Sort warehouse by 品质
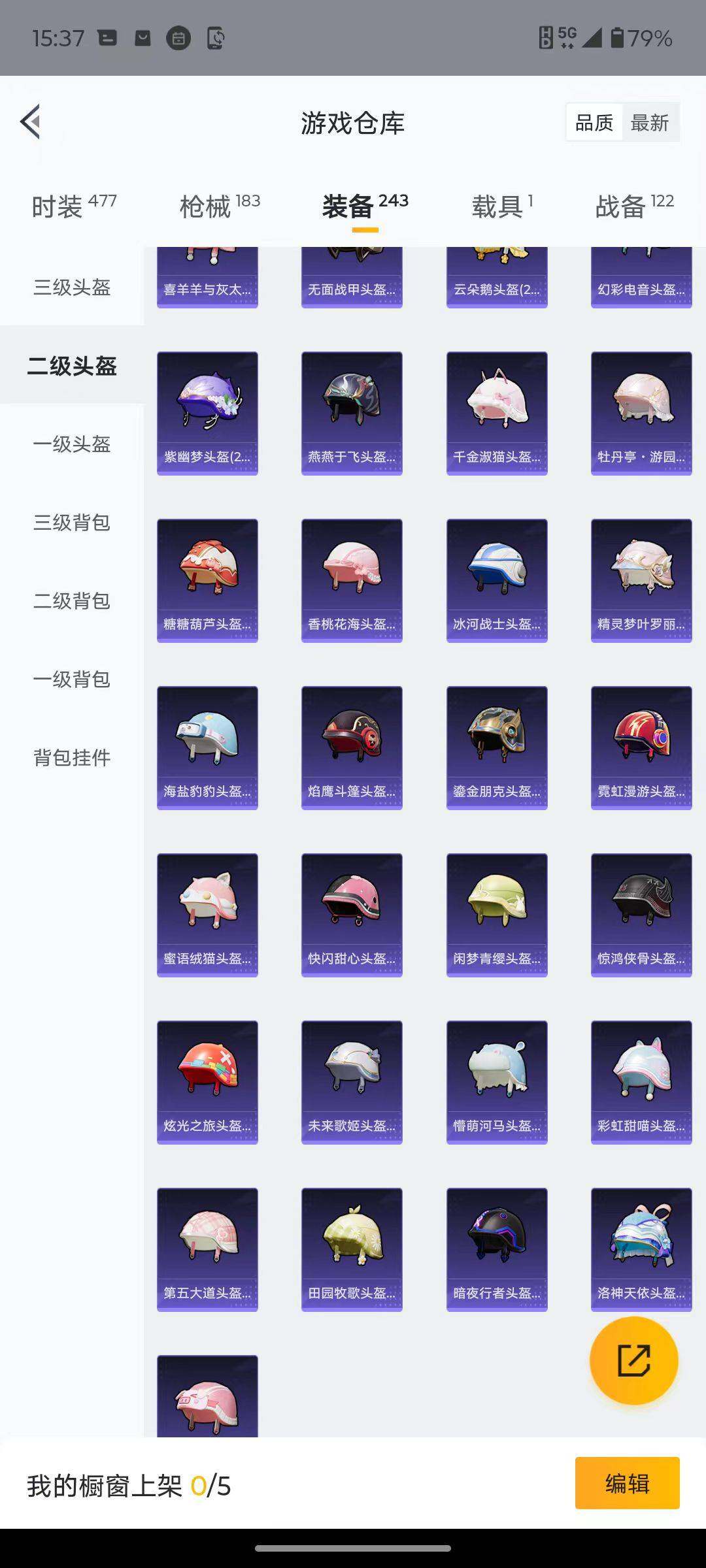Image resolution: width=706 pixels, height=1568 pixels. tap(594, 123)
